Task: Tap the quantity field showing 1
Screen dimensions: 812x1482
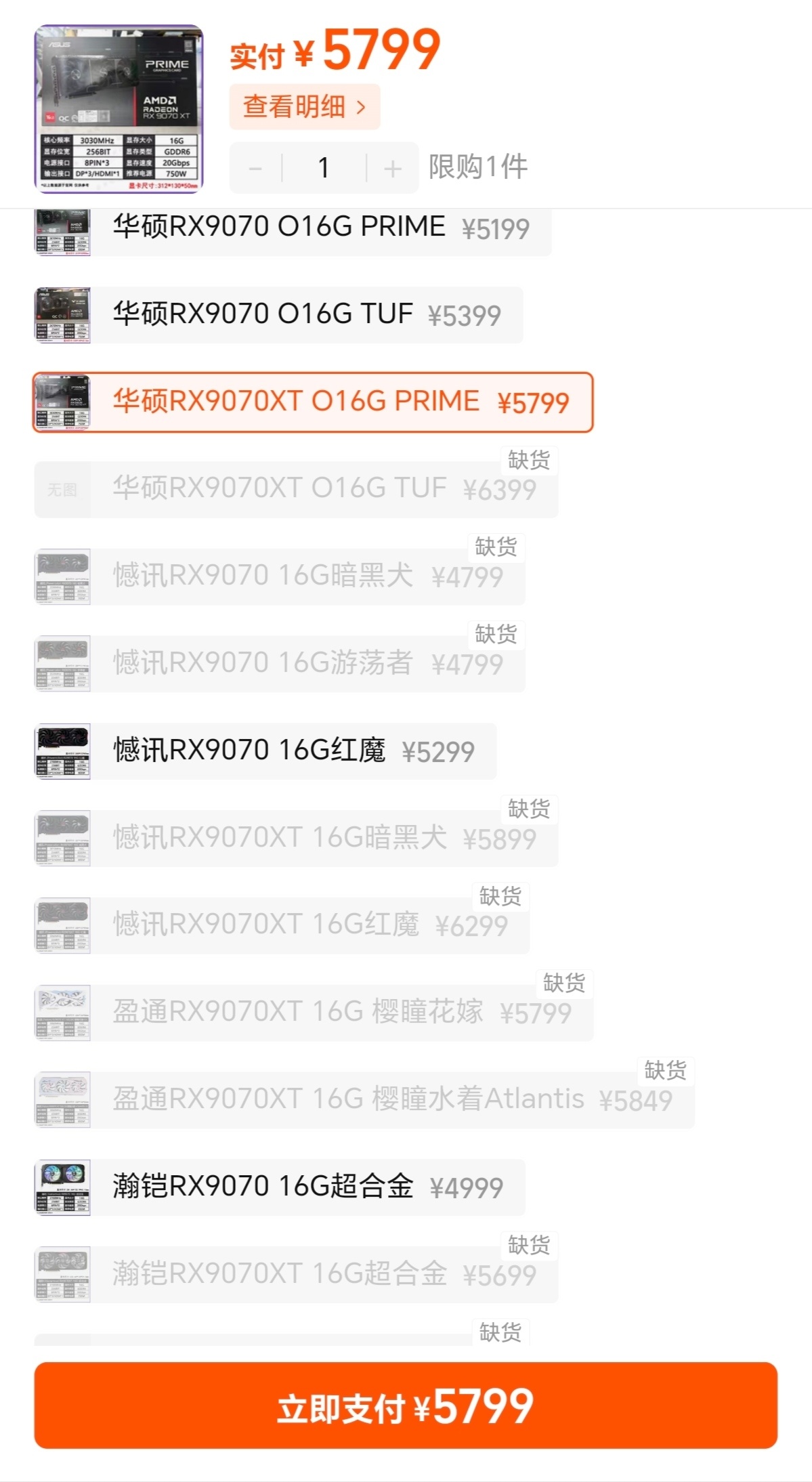Action: [x=324, y=168]
